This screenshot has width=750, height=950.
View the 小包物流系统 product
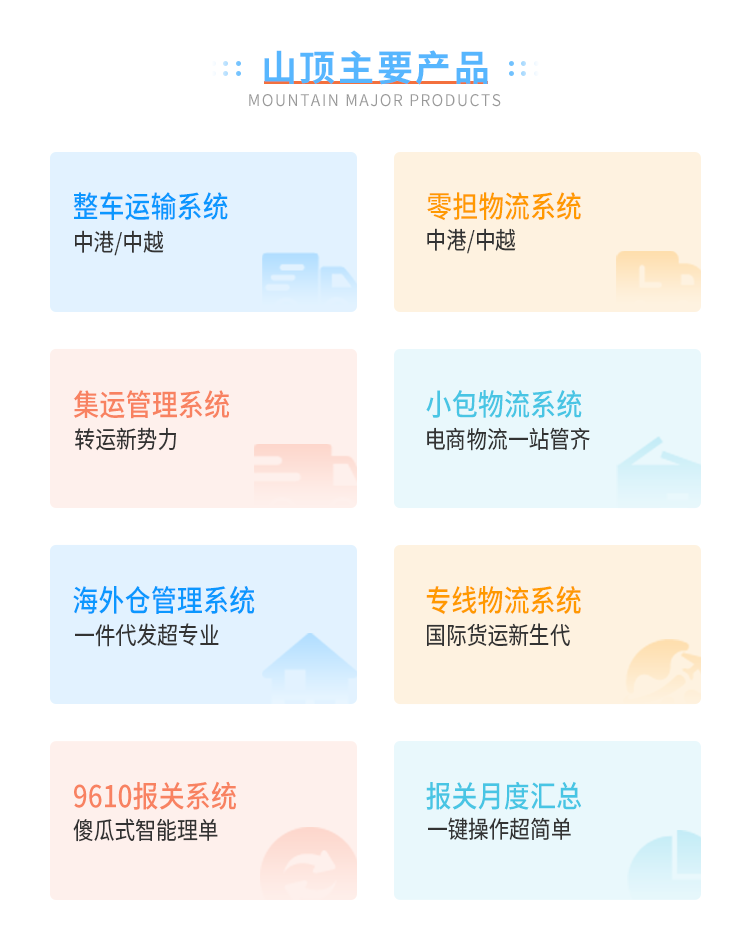(x=547, y=428)
